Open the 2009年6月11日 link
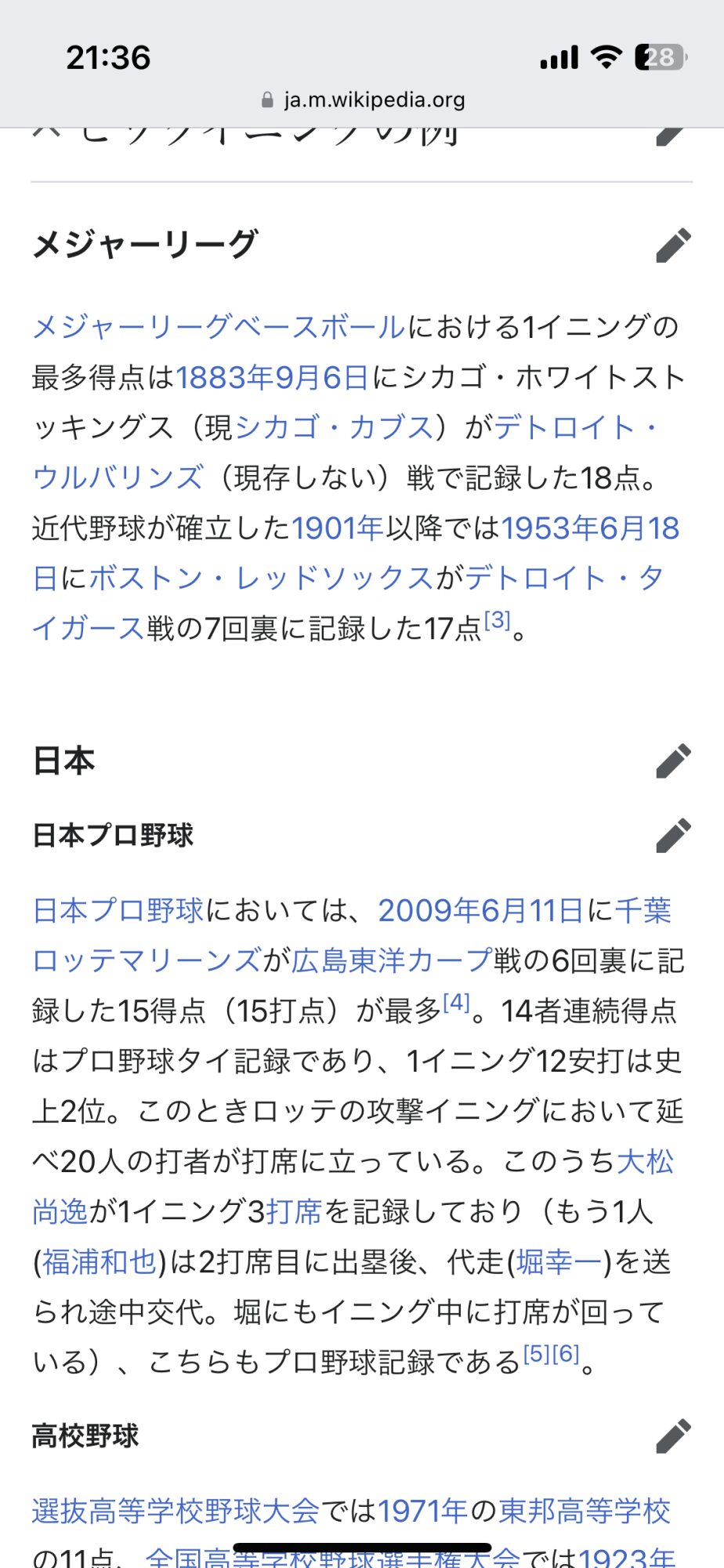Viewport: 724px width, 1568px height. pyautogui.click(x=480, y=910)
